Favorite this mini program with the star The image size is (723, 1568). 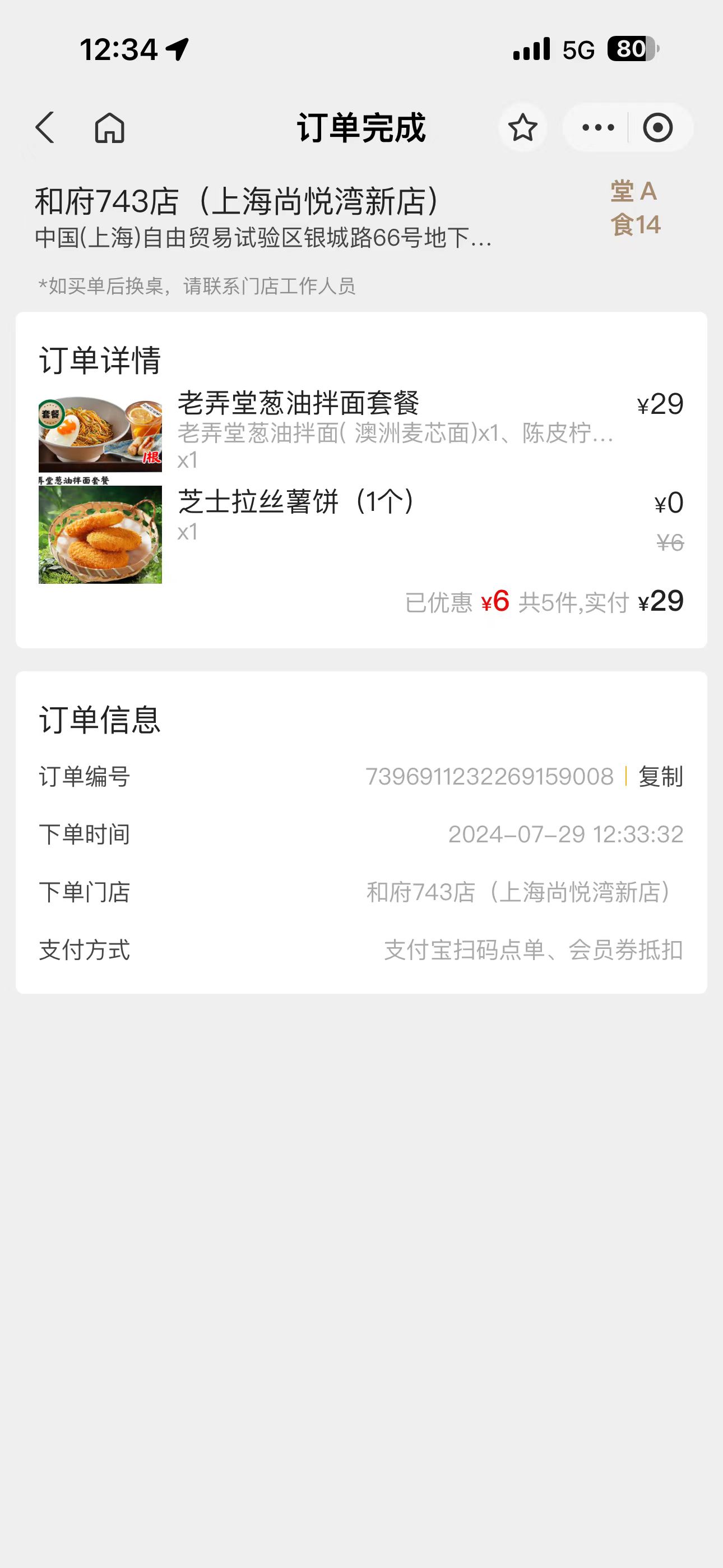pos(522,128)
